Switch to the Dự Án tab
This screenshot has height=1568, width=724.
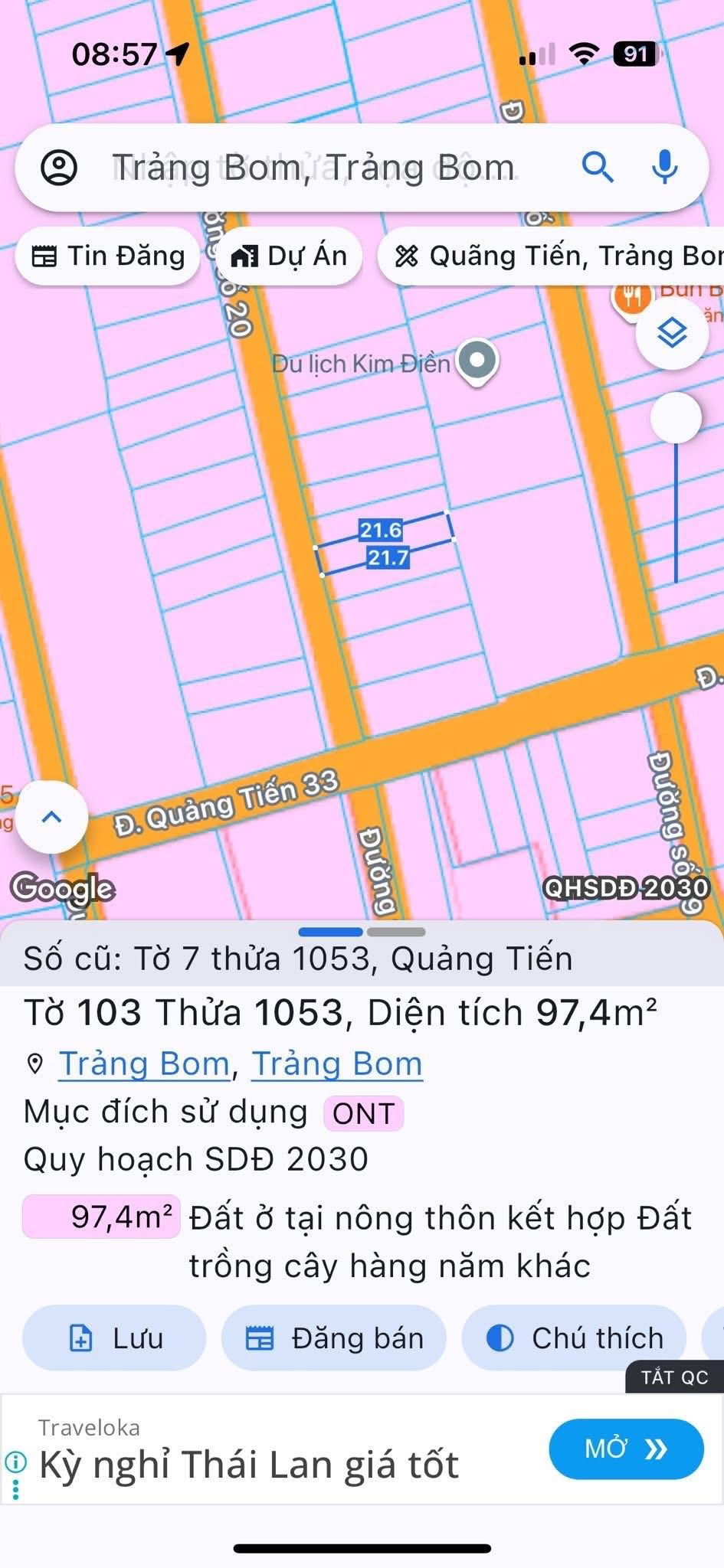click(x=289, y=256)
